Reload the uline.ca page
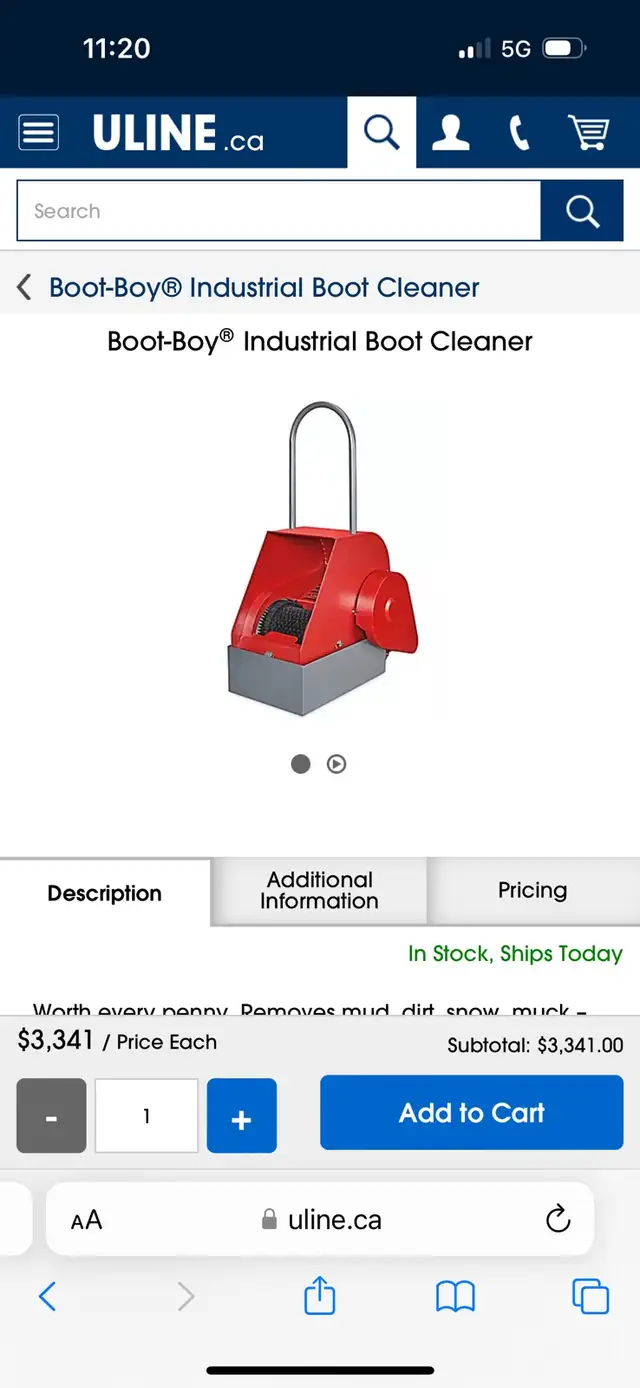Image resolution: width=640 pixels, height=1388 pixels. [x=558, y=1219]
